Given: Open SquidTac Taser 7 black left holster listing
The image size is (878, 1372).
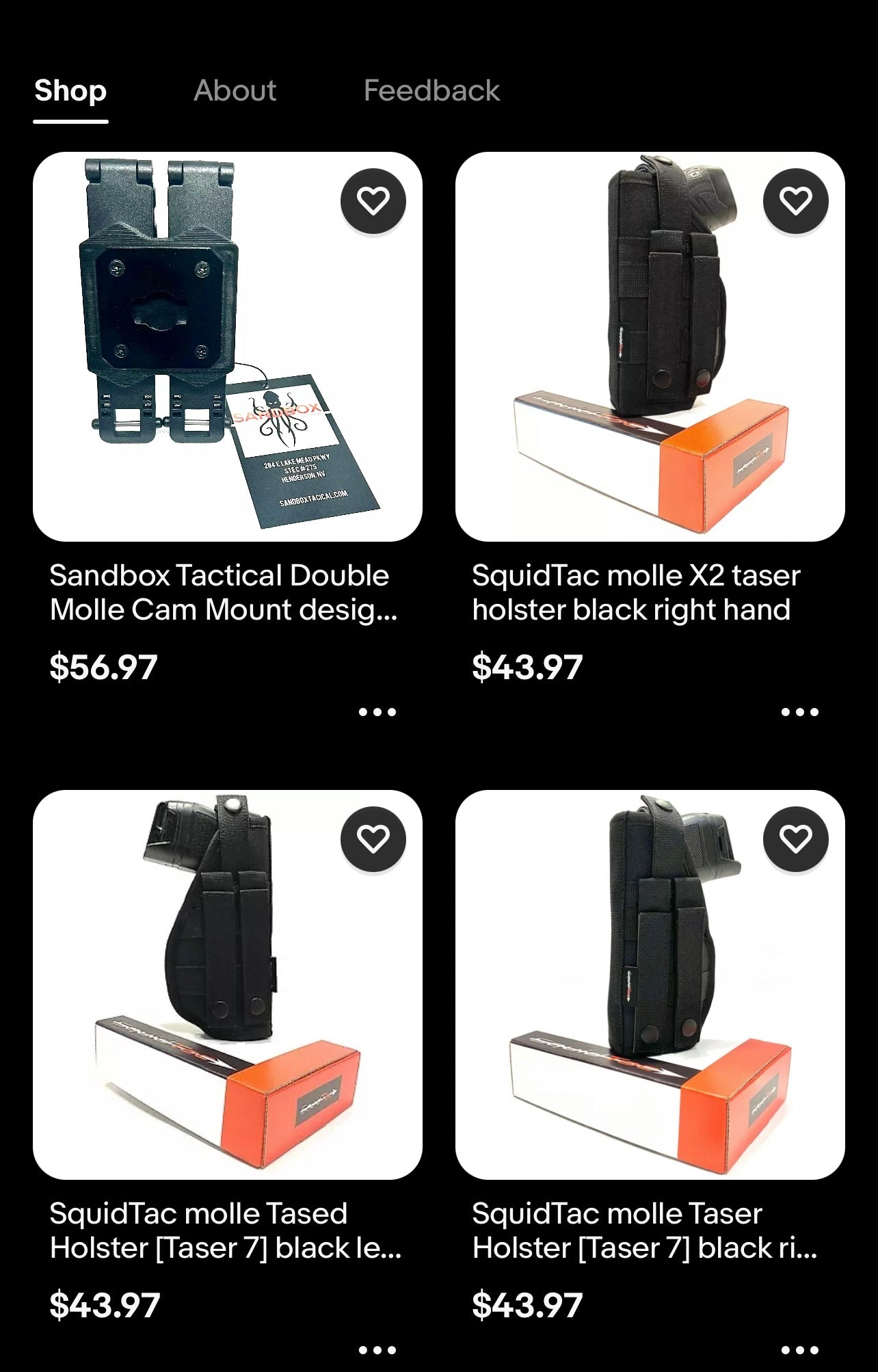Looking at the screenshot, I should tap(227, 985).
